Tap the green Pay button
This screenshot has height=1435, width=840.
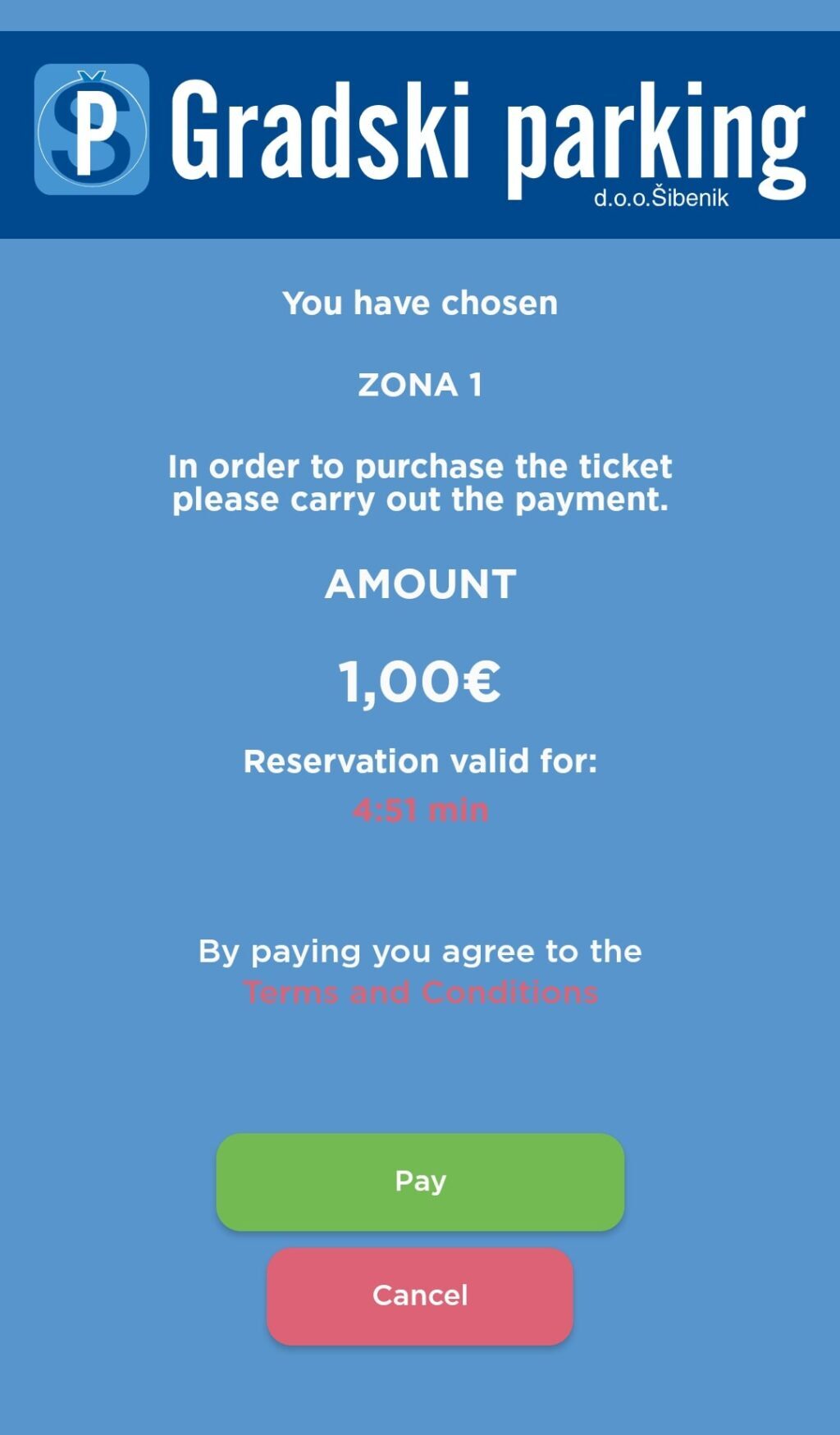420,1181
